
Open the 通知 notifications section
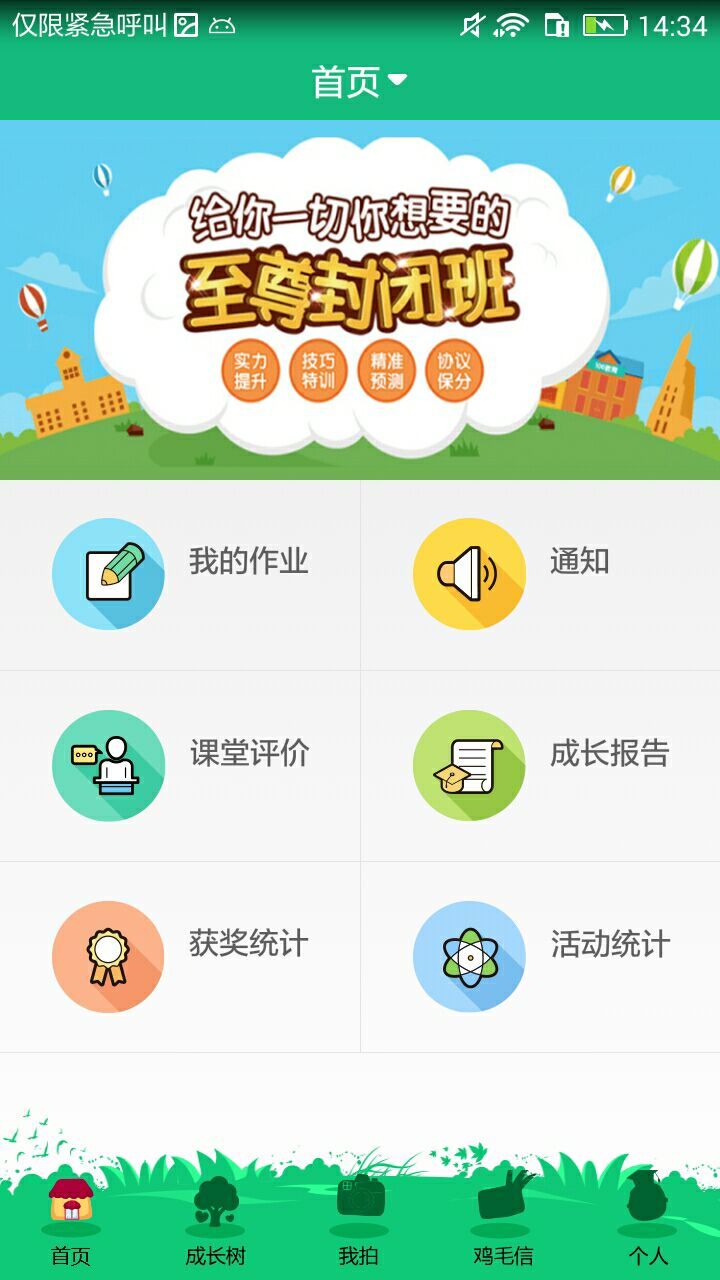pos(540,574)
